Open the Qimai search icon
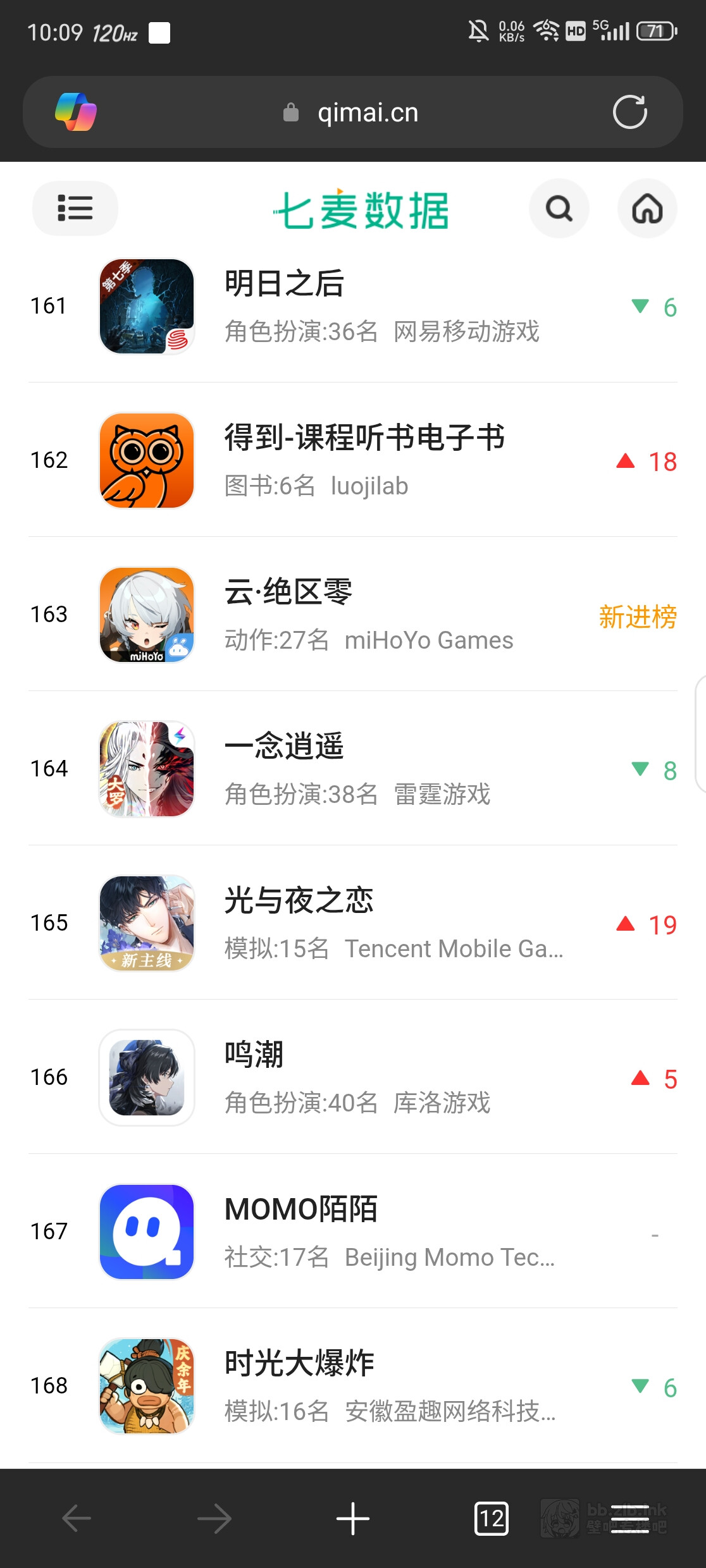706x1568 pixels. (559, 209)
